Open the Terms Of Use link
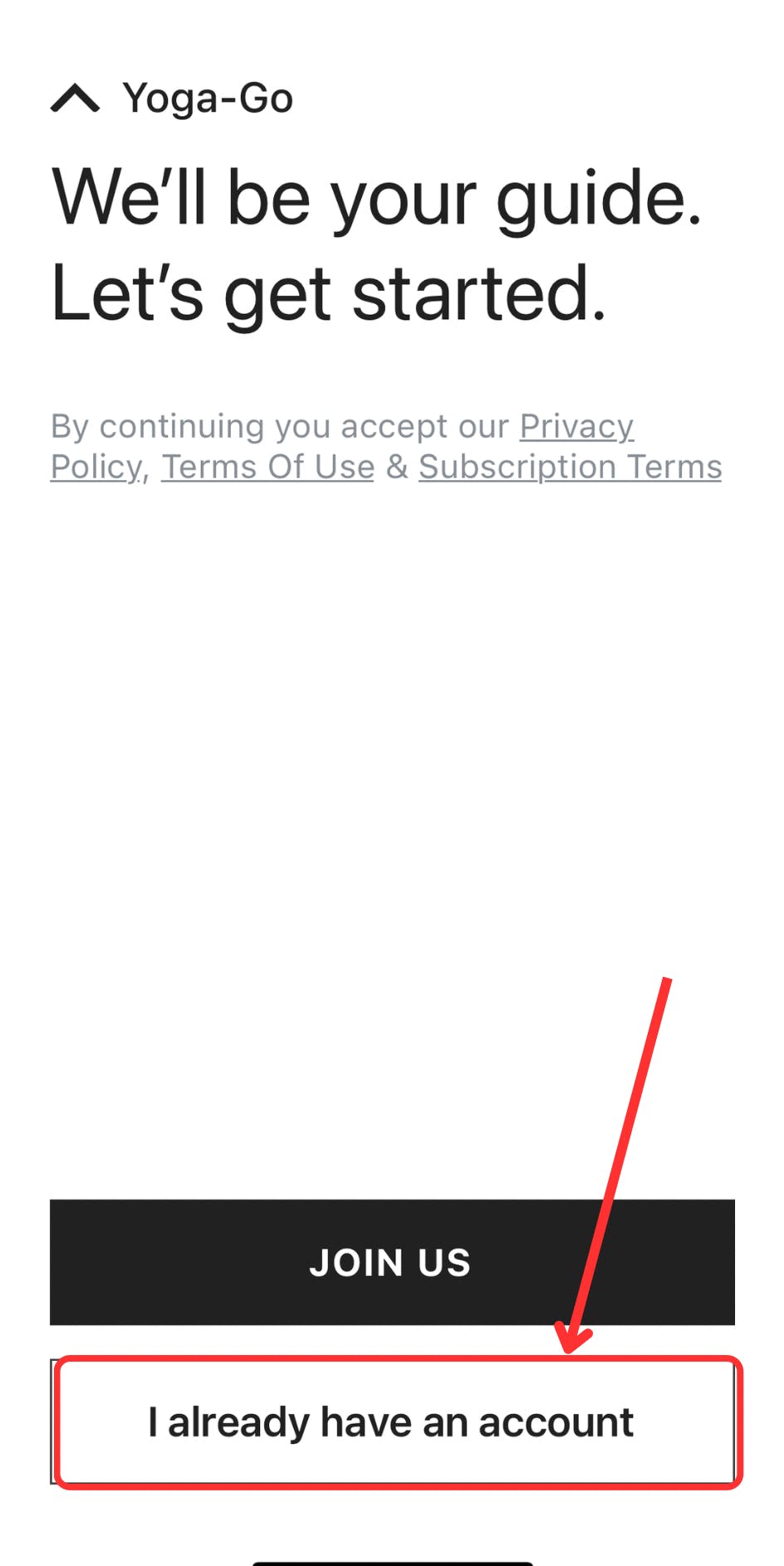 pyautogui.click(x=267, y=467)
